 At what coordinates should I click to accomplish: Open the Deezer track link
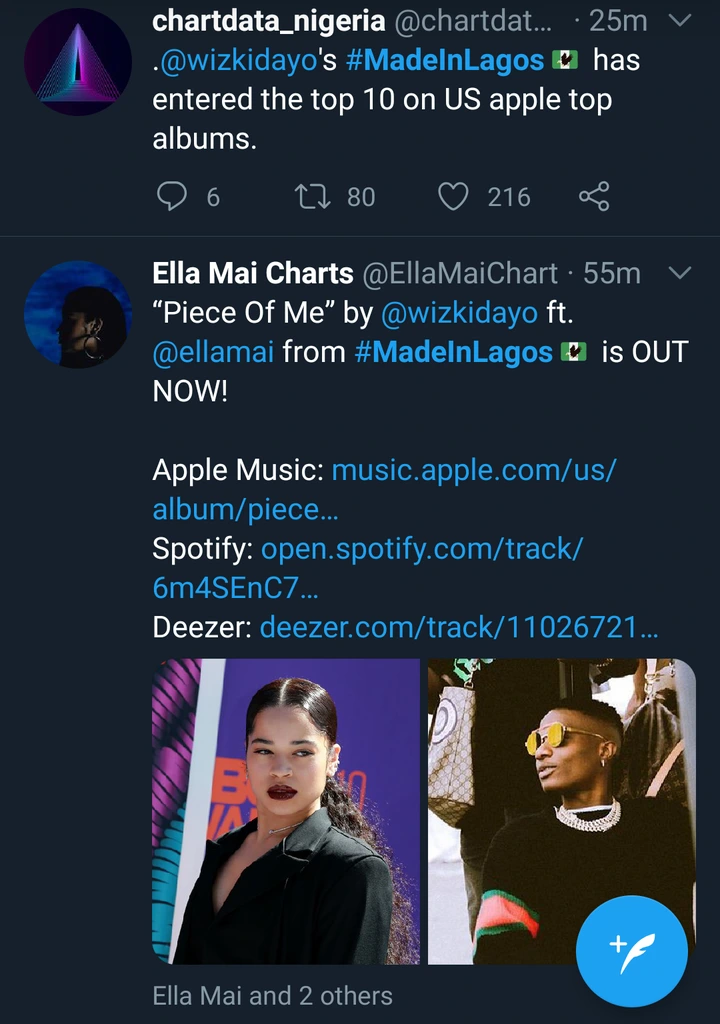pos(458,628)
